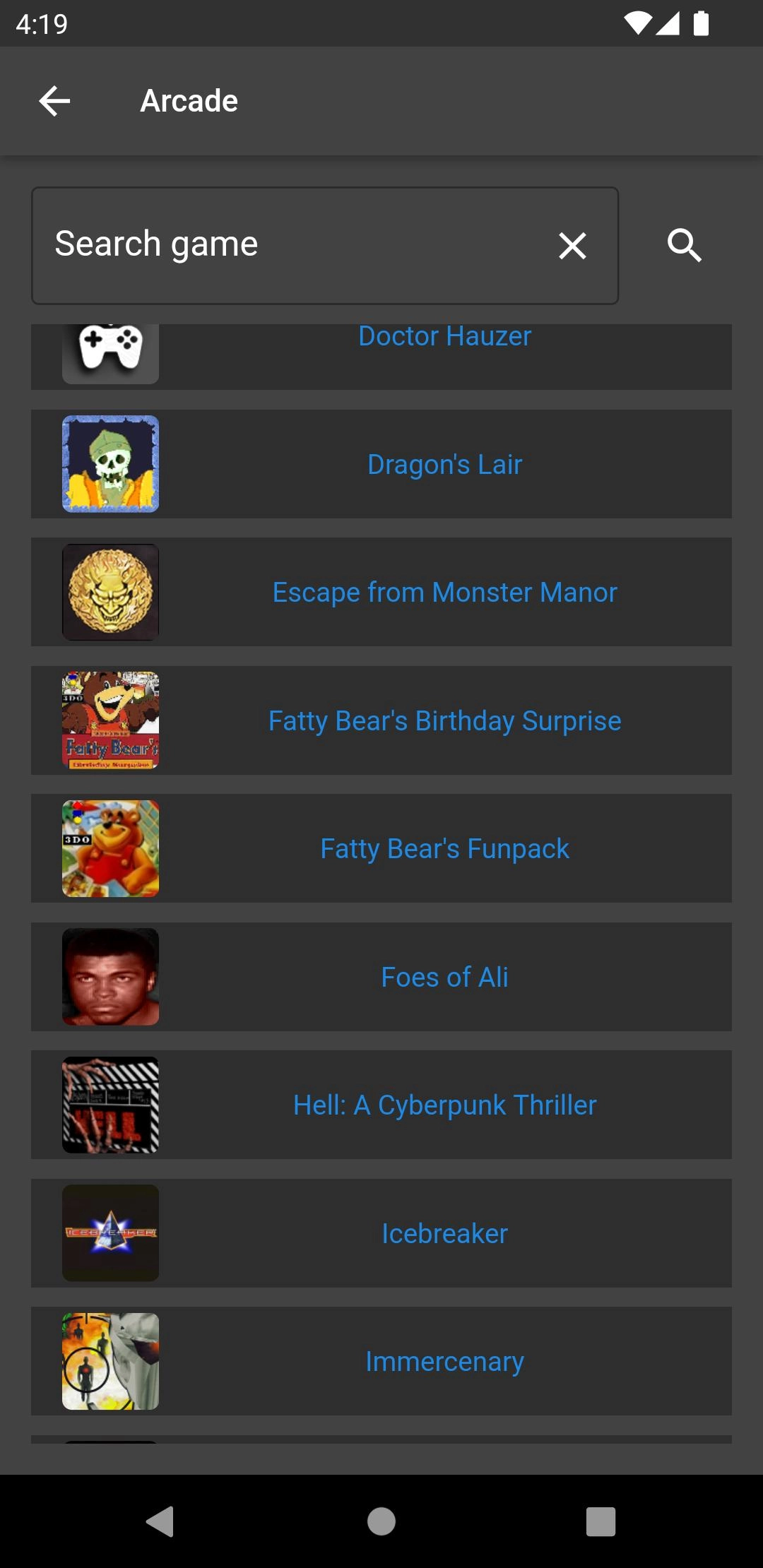
Task: Open the Doctor Hauzer game
Action: pyautogui.click(x=444, y=338)
